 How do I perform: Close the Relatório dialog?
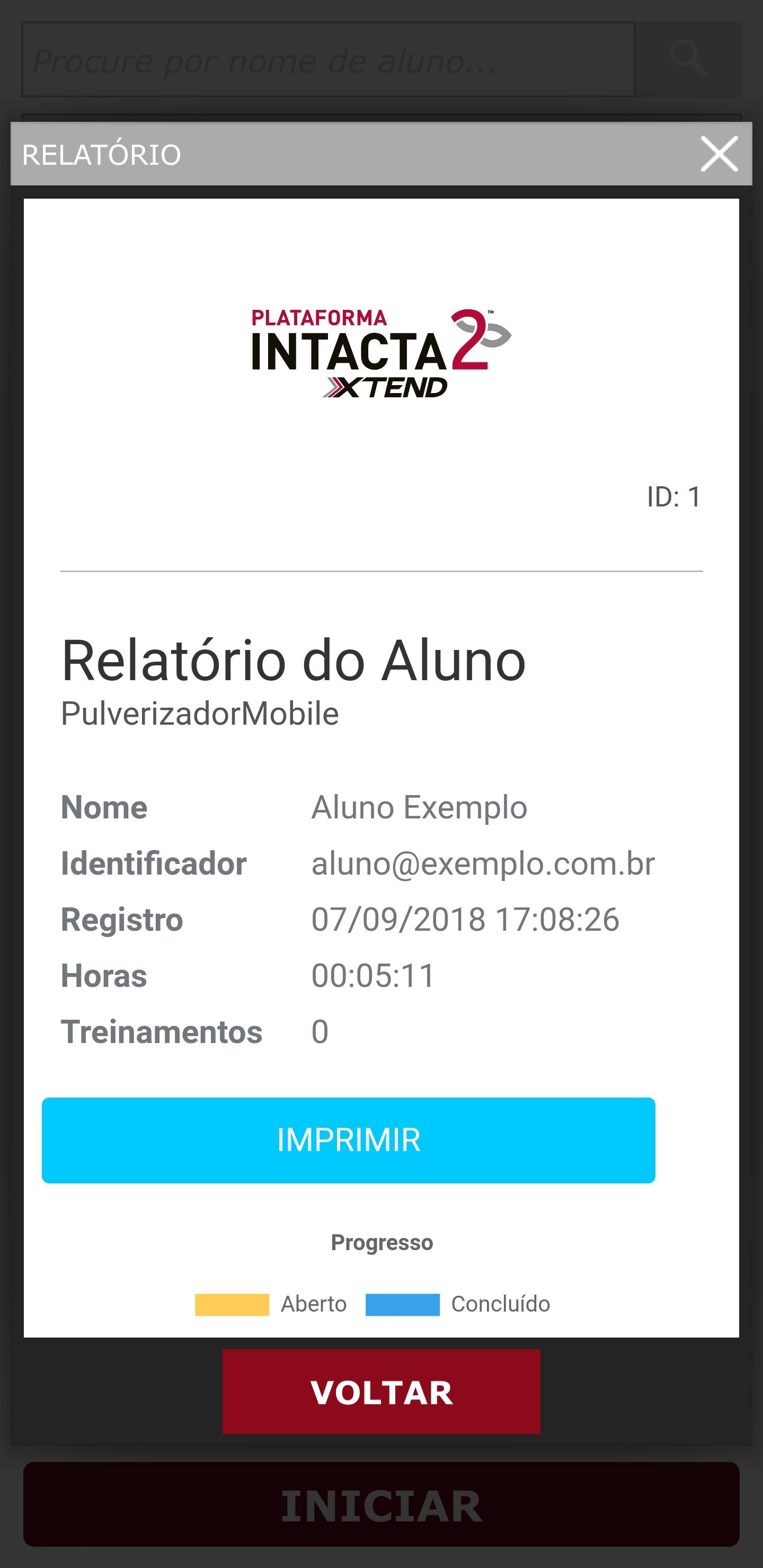pos(719,154)
